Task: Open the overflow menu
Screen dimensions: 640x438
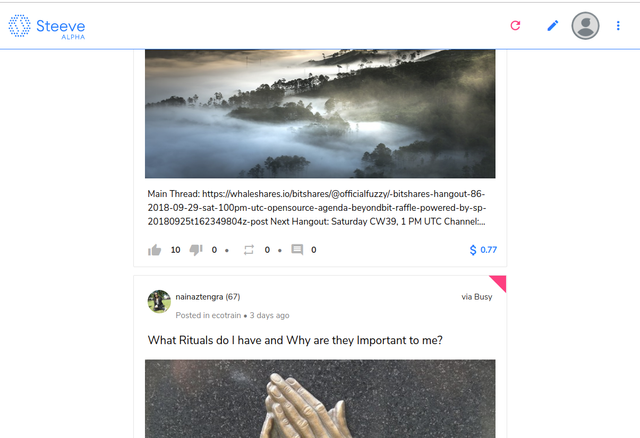Action: coord(618,25)
